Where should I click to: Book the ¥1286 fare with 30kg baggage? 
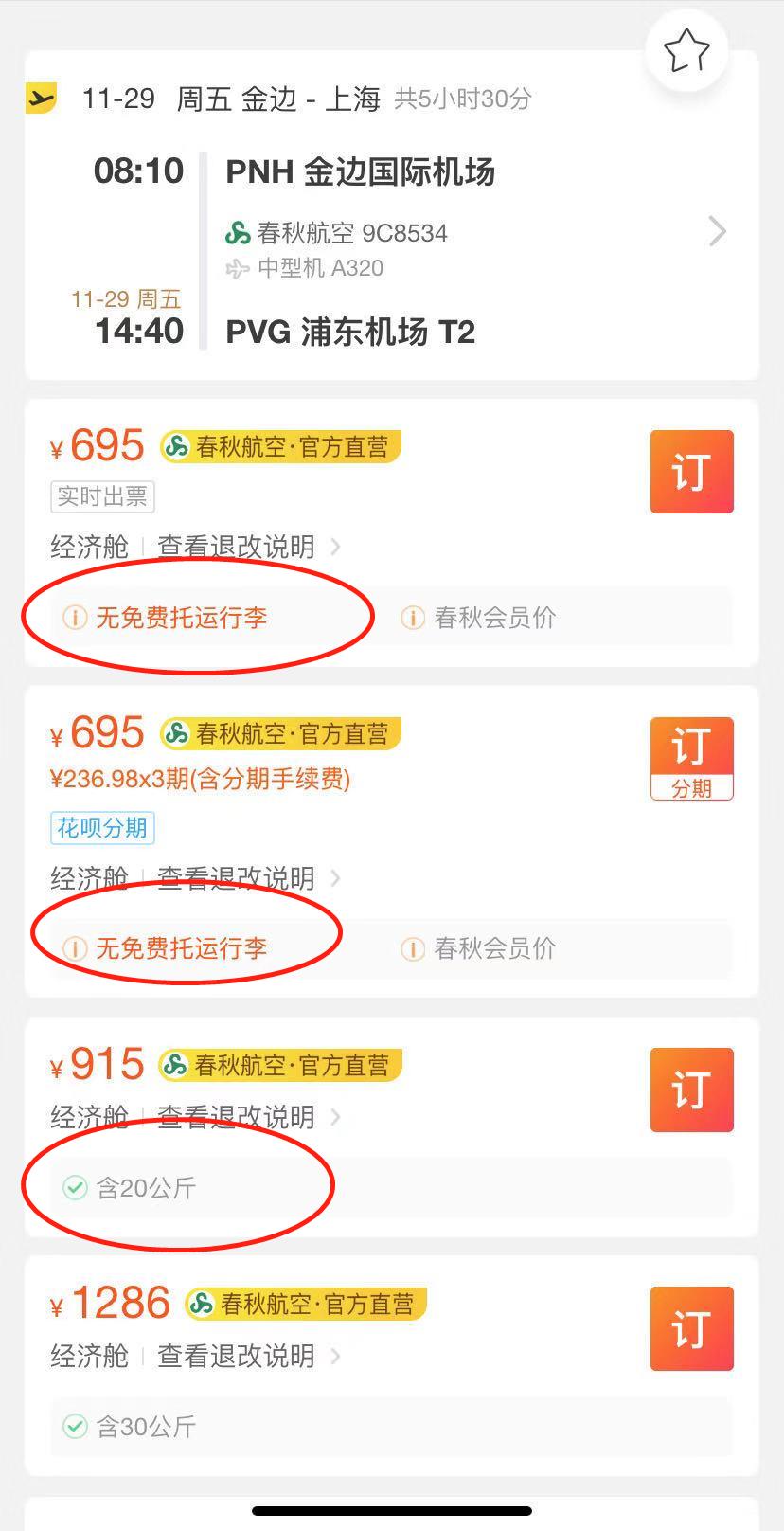point(691,1328)
